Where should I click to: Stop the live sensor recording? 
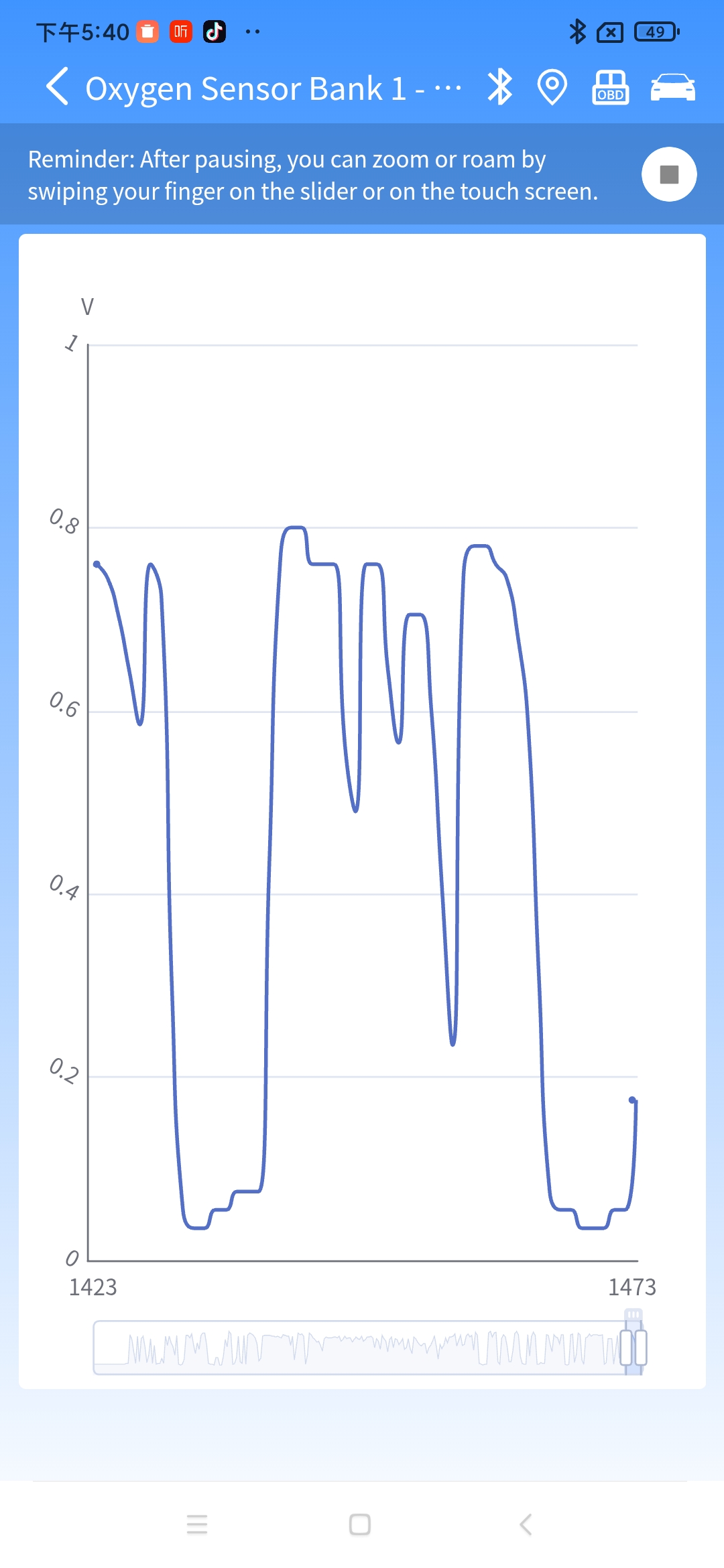point(669,174)
